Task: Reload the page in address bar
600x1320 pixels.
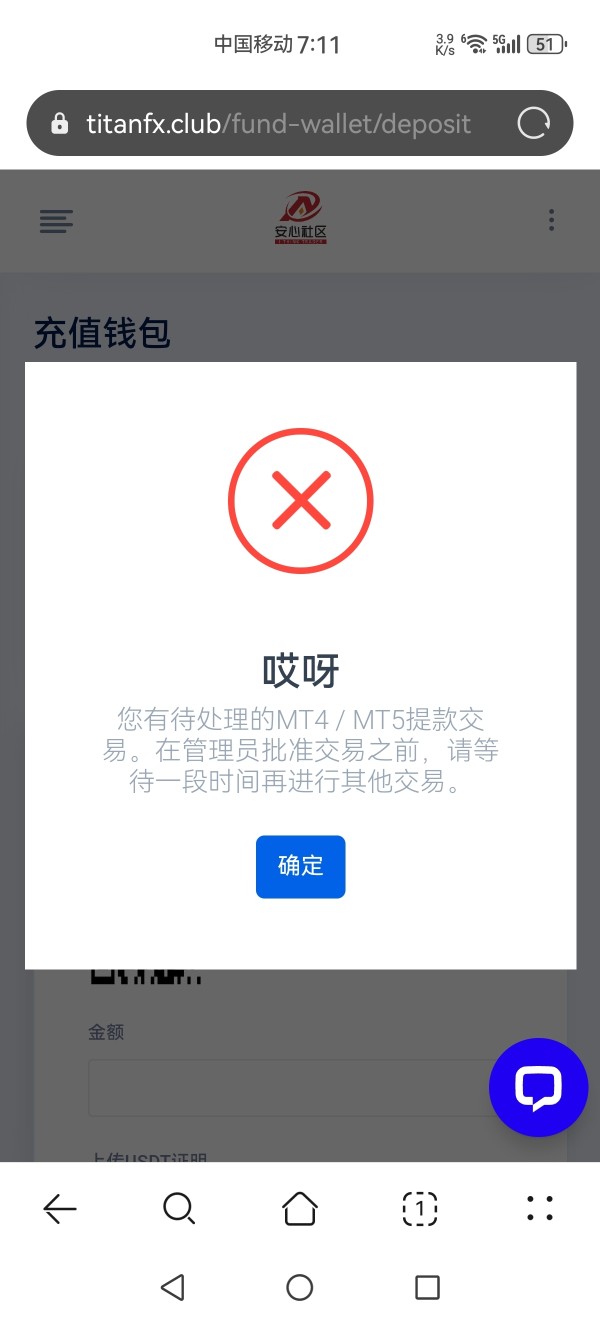Action: (533, 123)
